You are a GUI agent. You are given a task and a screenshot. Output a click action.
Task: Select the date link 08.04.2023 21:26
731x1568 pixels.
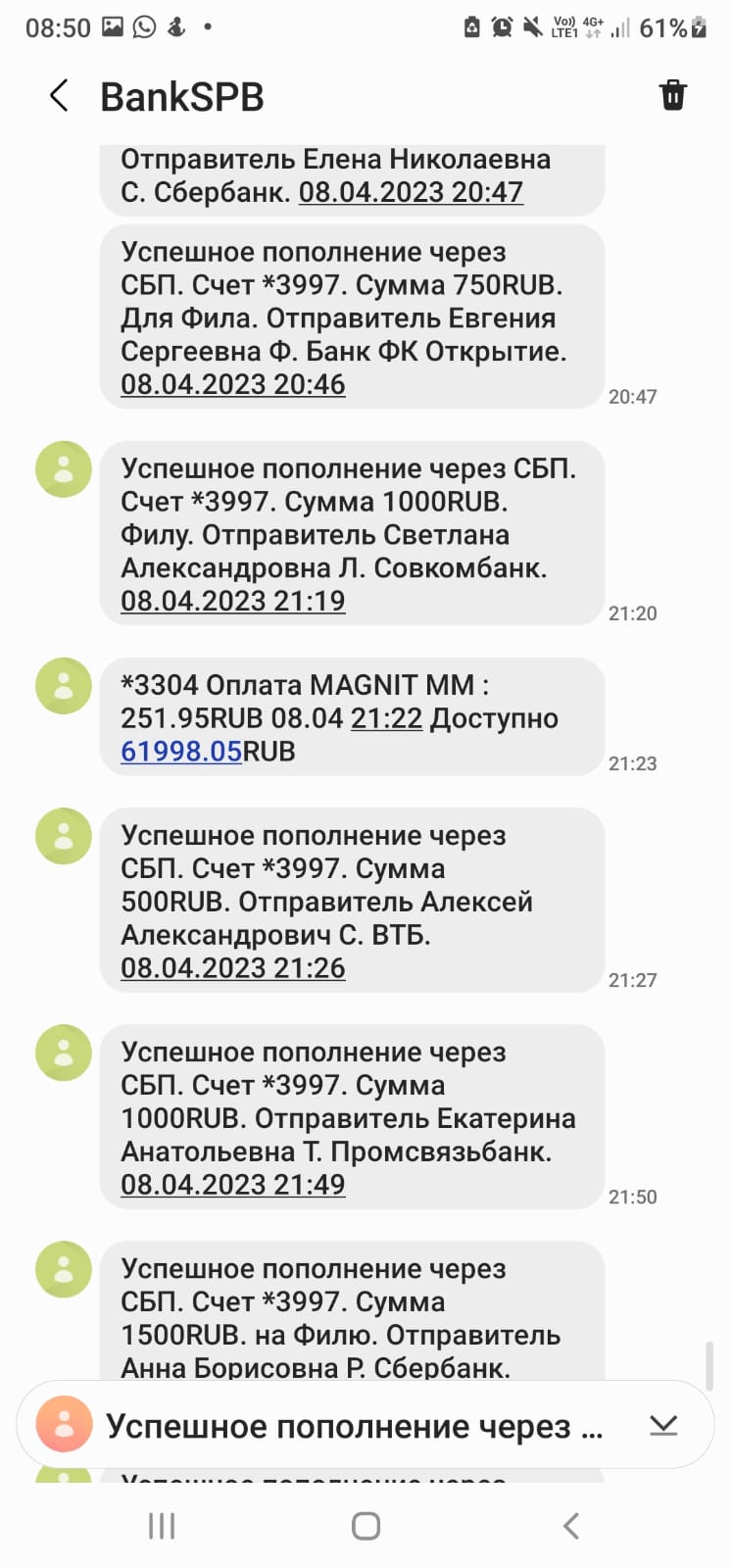[233, 968]
